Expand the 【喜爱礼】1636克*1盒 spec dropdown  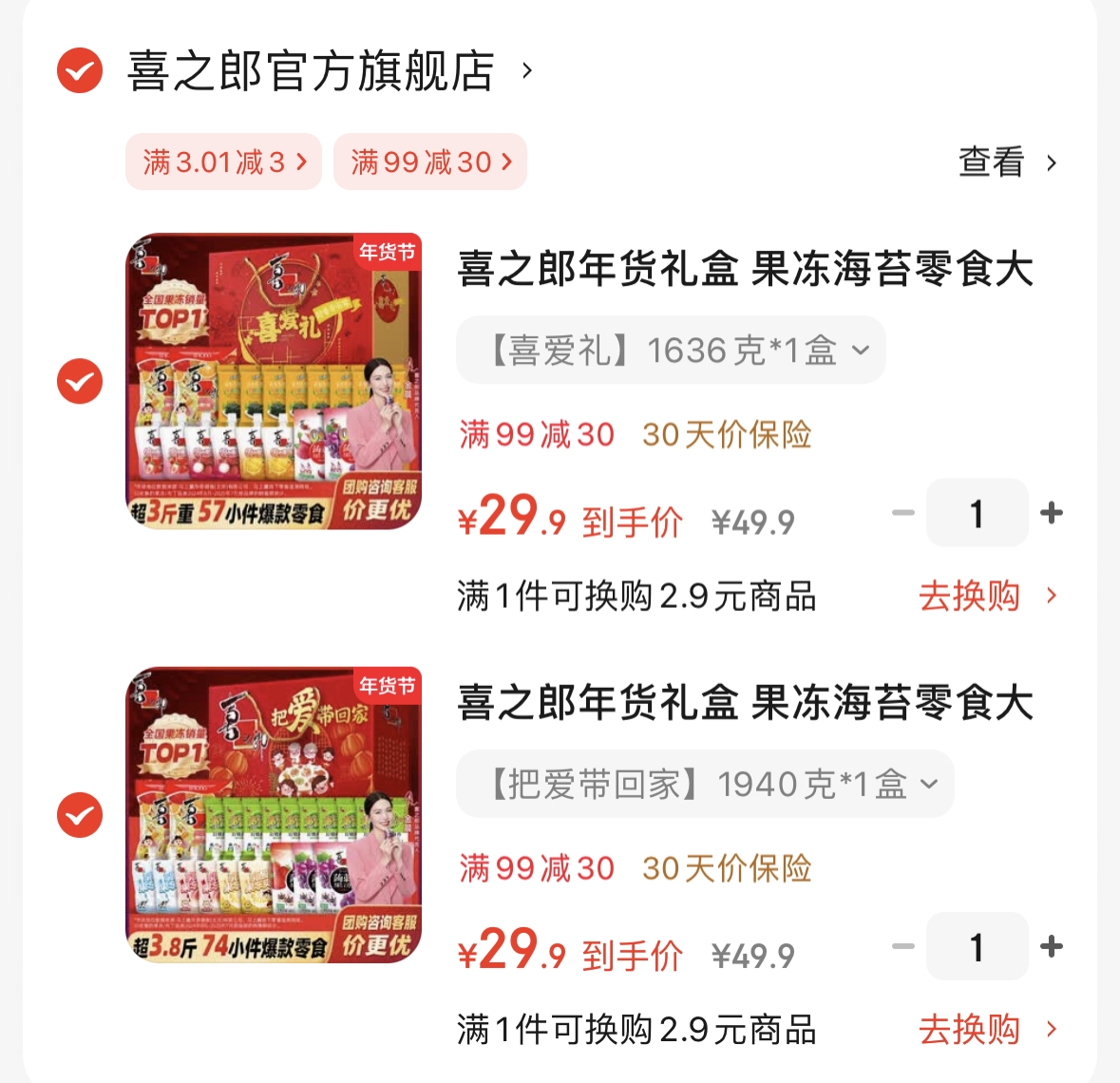[671, 351]
